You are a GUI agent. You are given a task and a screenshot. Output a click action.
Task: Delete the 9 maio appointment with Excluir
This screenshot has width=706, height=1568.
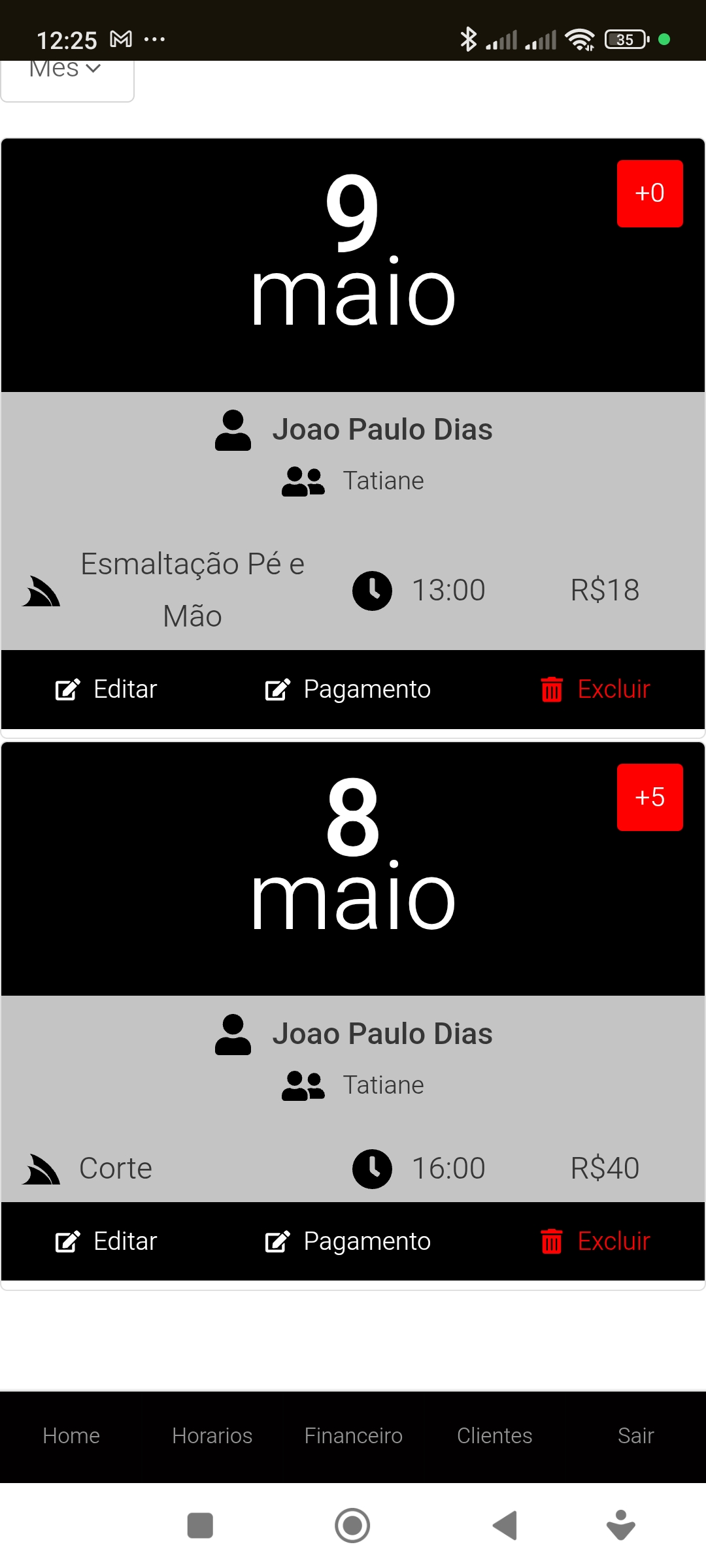coord(596,689)
